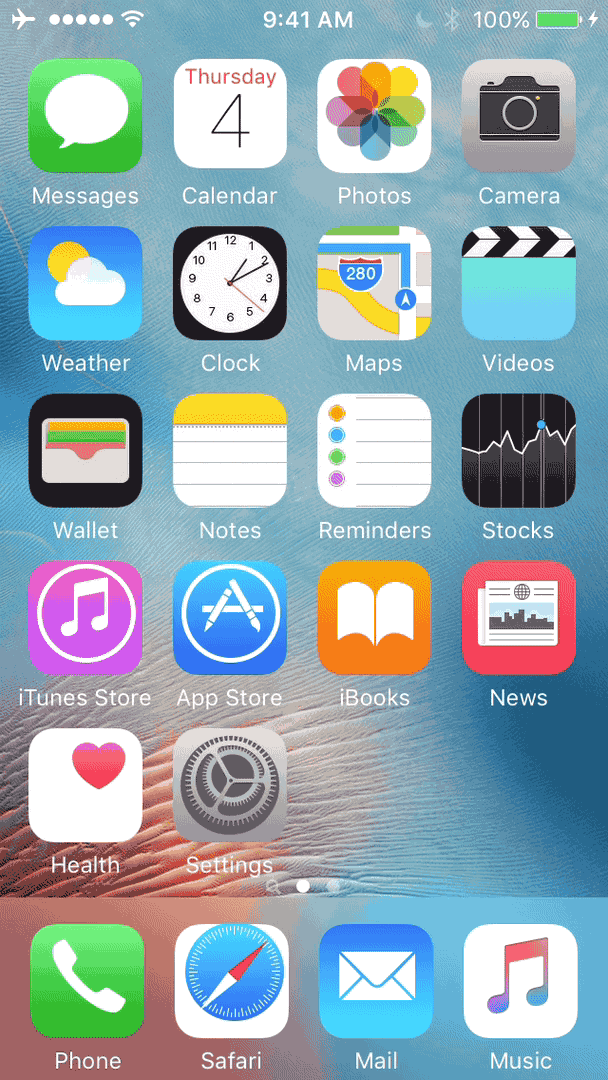
Task: Launch the Health app
Action: 85,784
